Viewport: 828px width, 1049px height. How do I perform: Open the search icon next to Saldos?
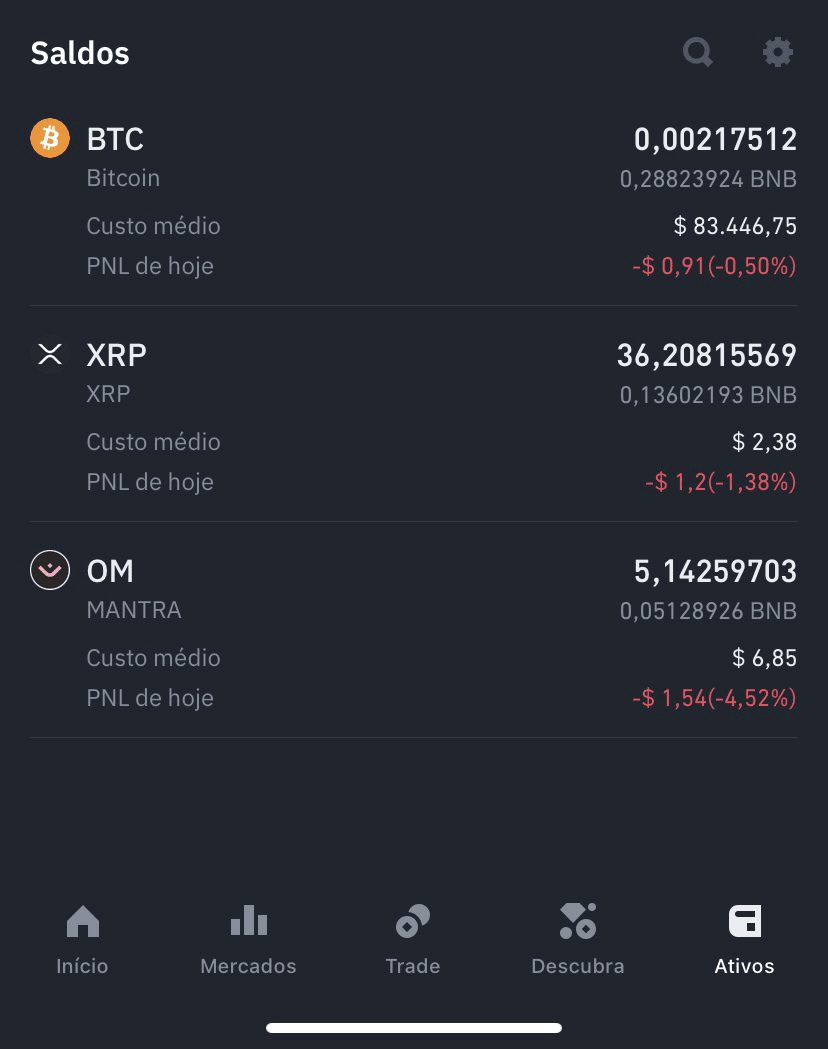(x=698, y=52)
